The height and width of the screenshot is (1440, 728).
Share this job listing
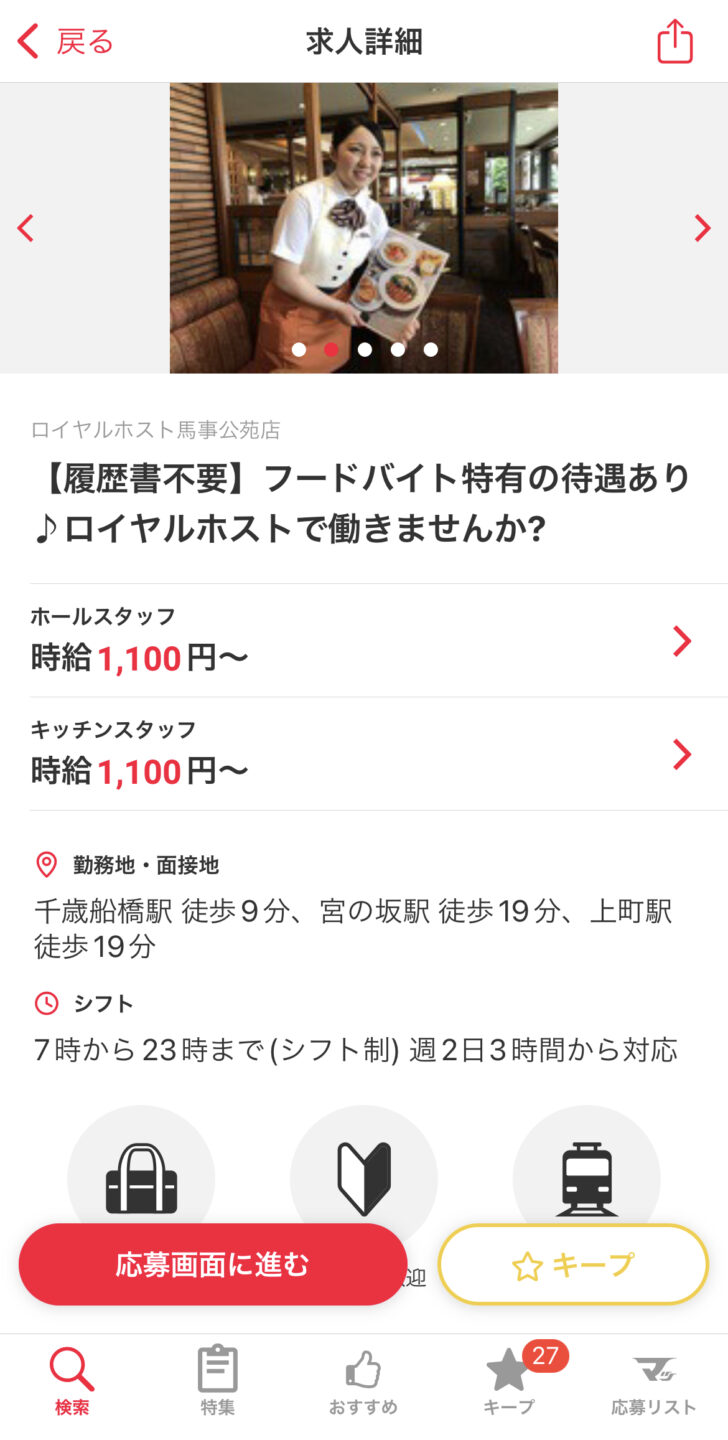tap(675, 42)
